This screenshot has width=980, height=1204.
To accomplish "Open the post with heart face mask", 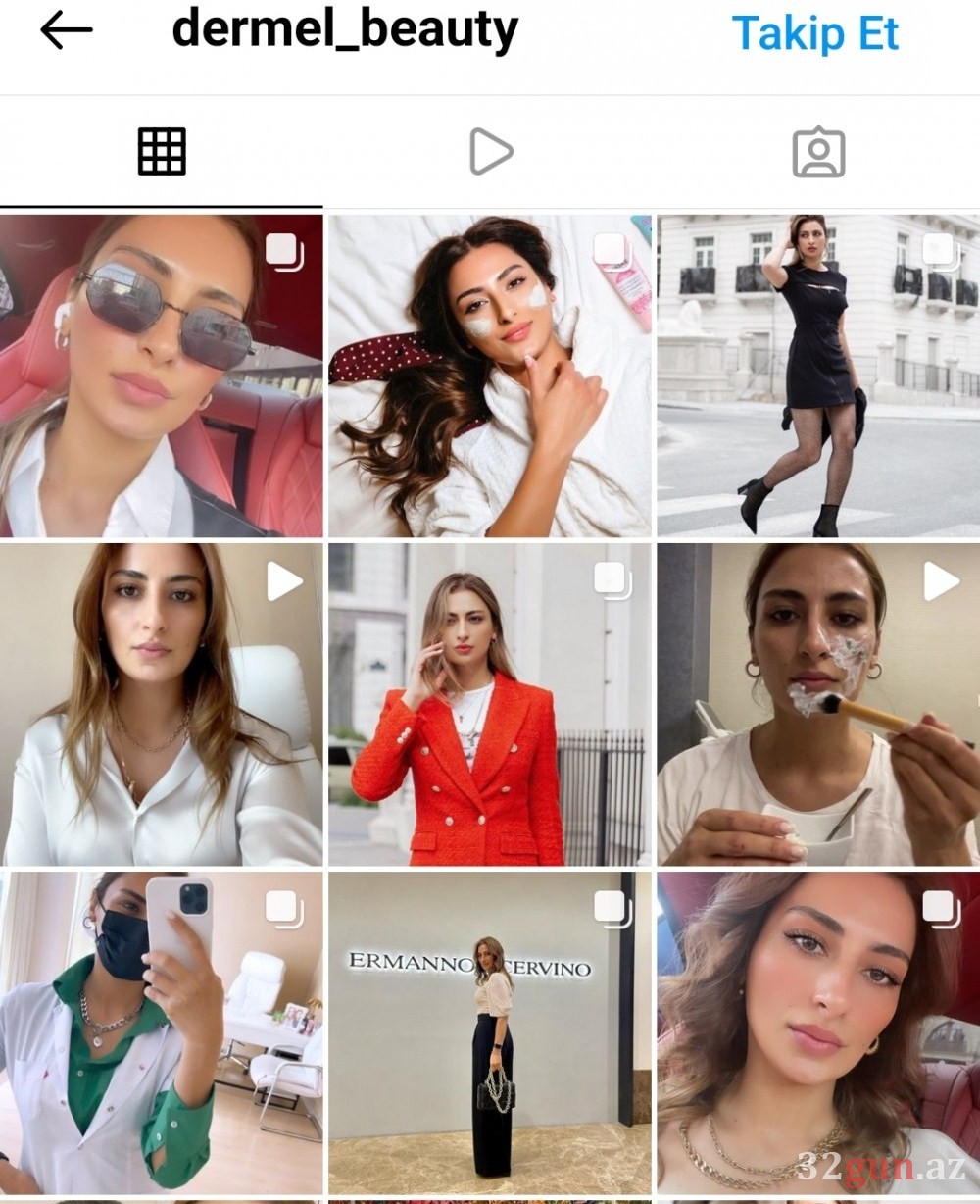I will [x=489, y=376].
